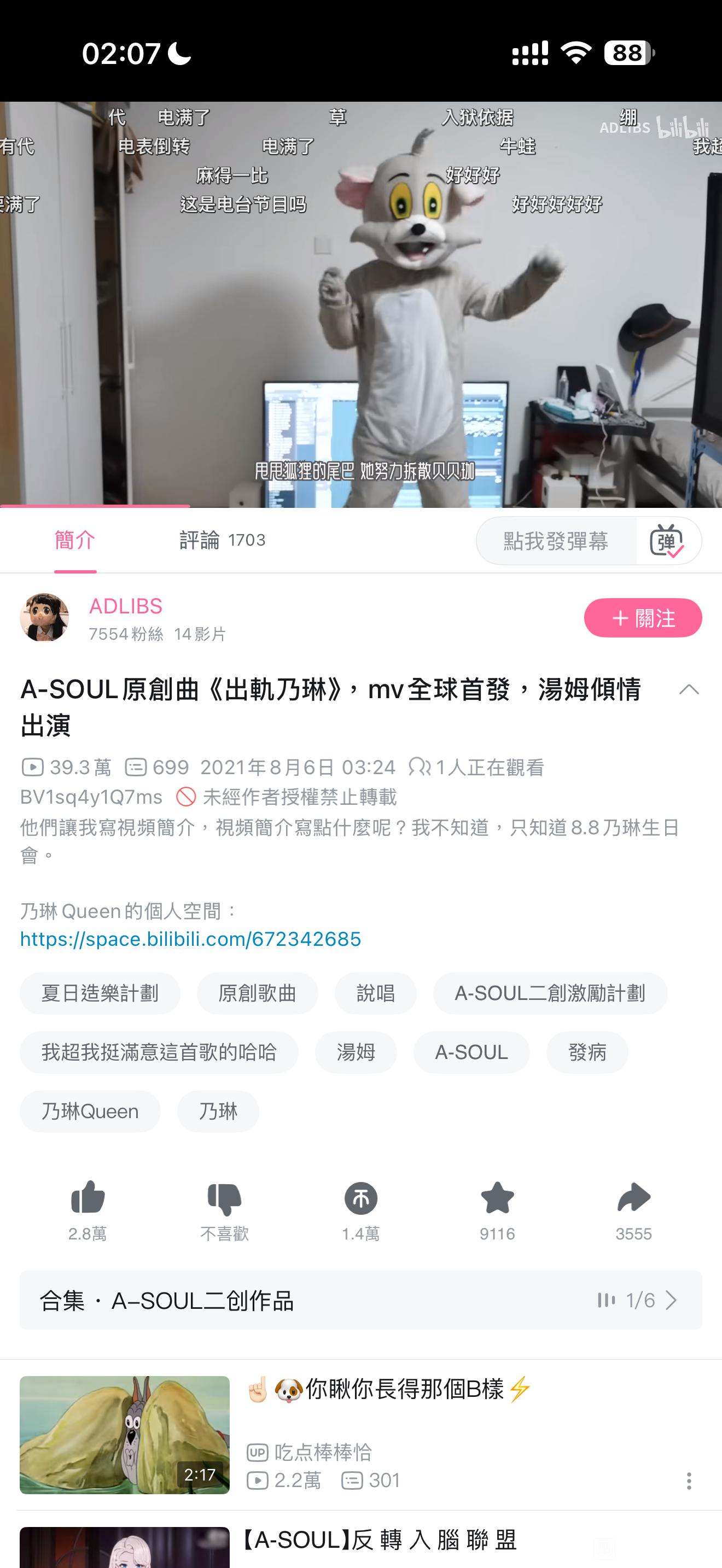Mark the video as 不喜歡
Screen dimensions: 722x1568
(224, 1198)
